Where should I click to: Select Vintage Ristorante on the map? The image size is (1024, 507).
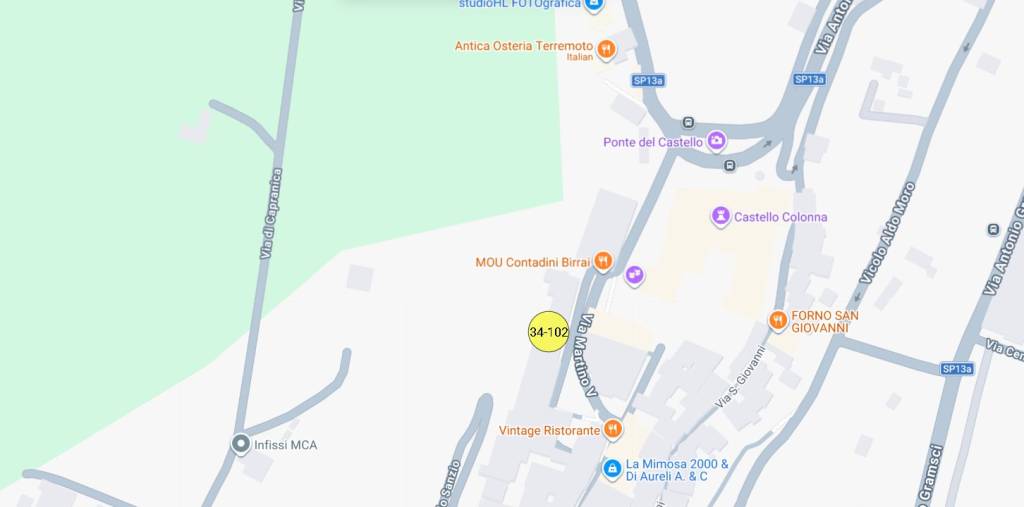(x=613, y=430)
